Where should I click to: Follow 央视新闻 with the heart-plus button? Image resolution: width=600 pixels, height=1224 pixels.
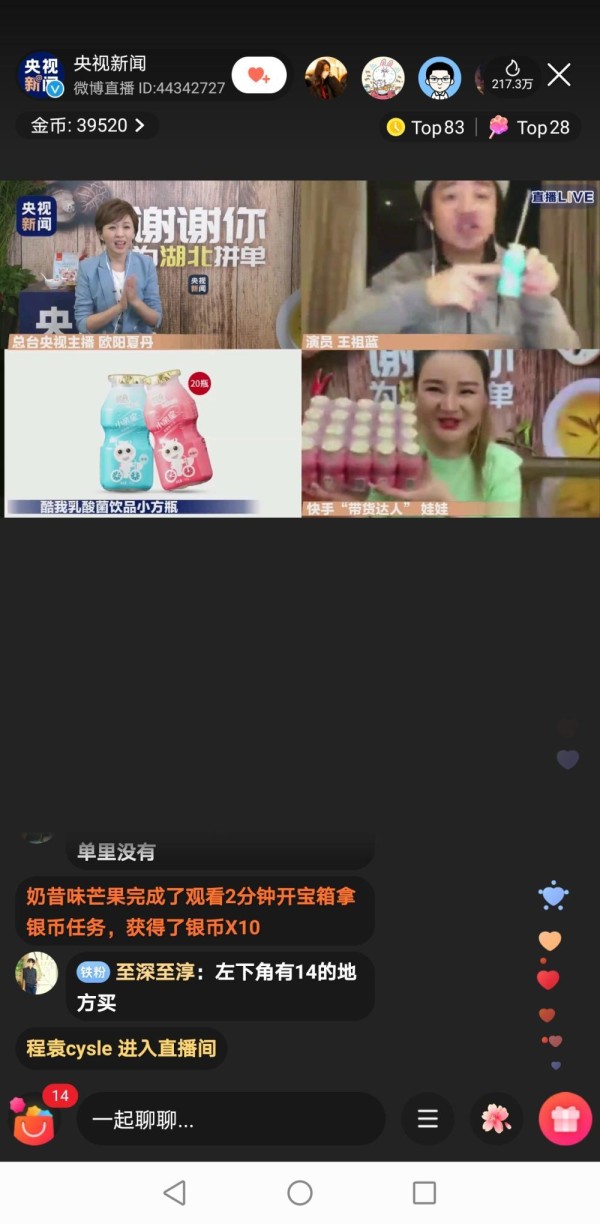259,75
